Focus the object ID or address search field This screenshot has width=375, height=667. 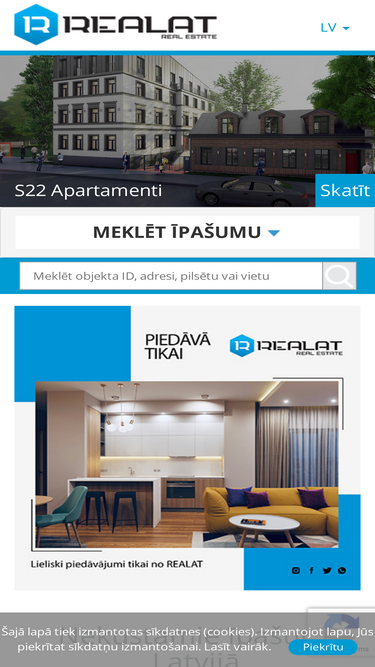171,276
